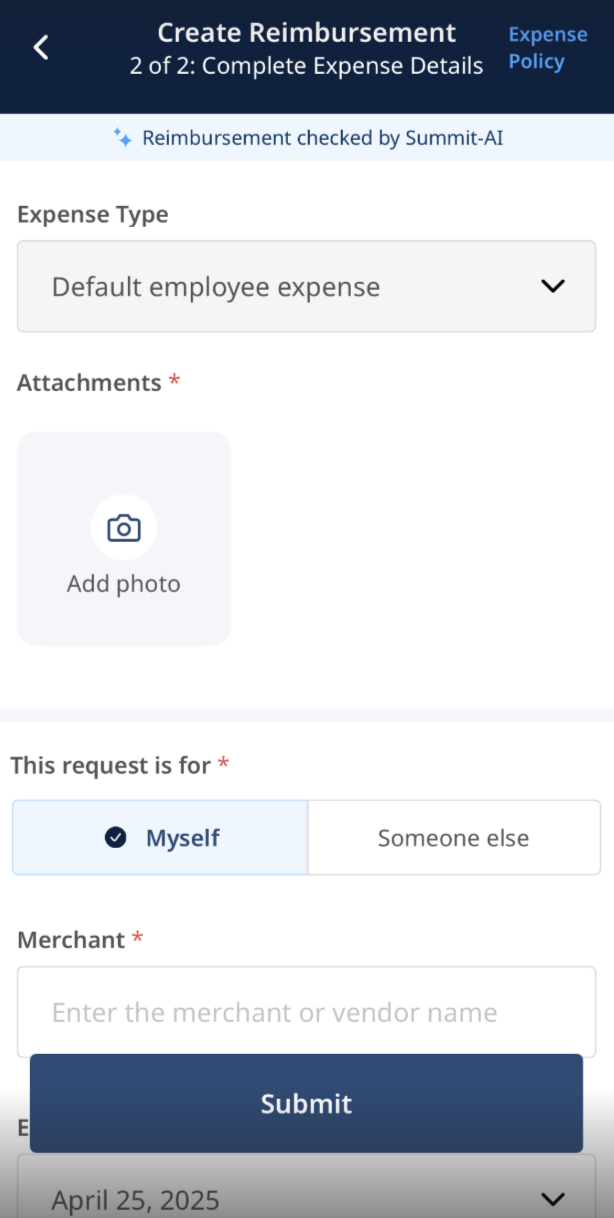Choose Someone else for this request
614x1218 pixels.
(454, 838)
